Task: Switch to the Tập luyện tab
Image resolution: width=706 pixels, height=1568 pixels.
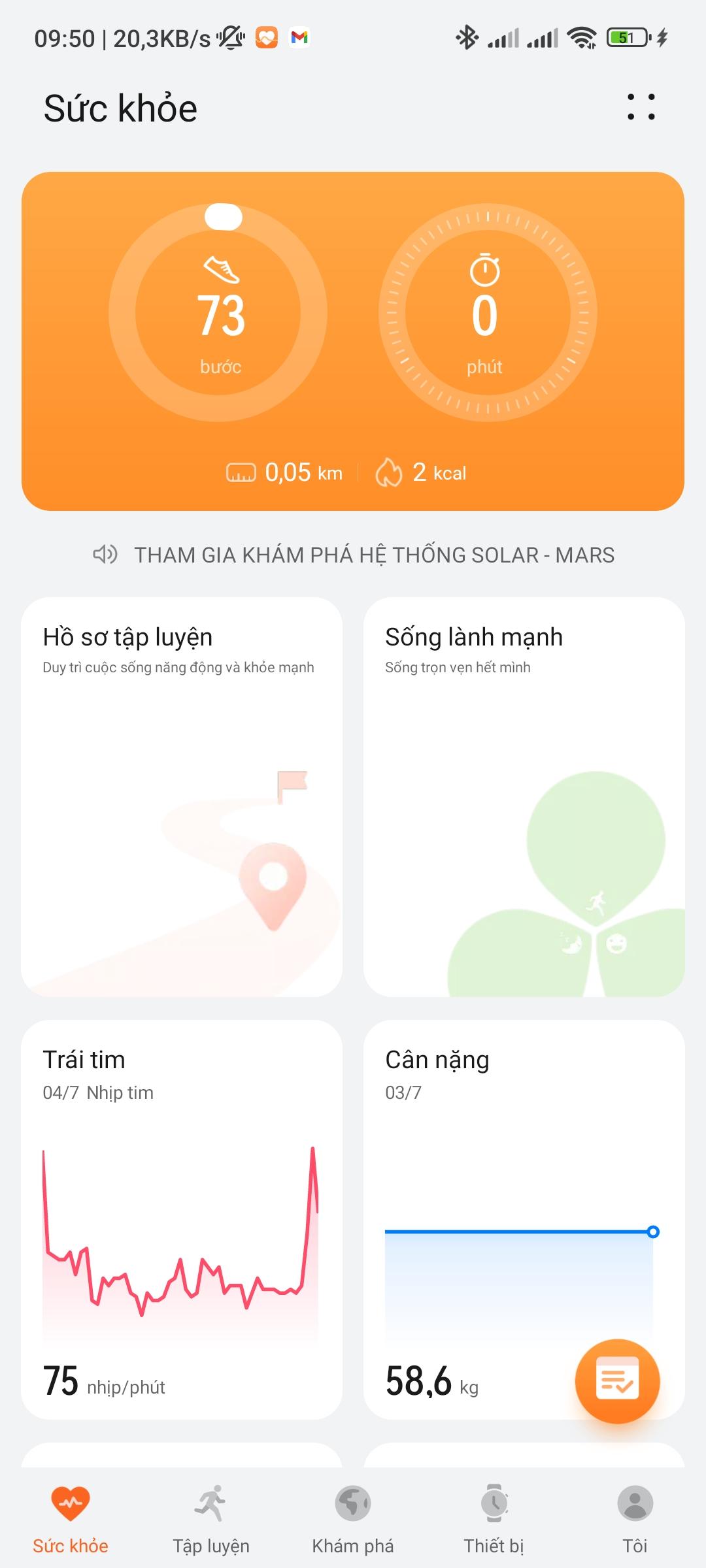Action: point(211,1518)
